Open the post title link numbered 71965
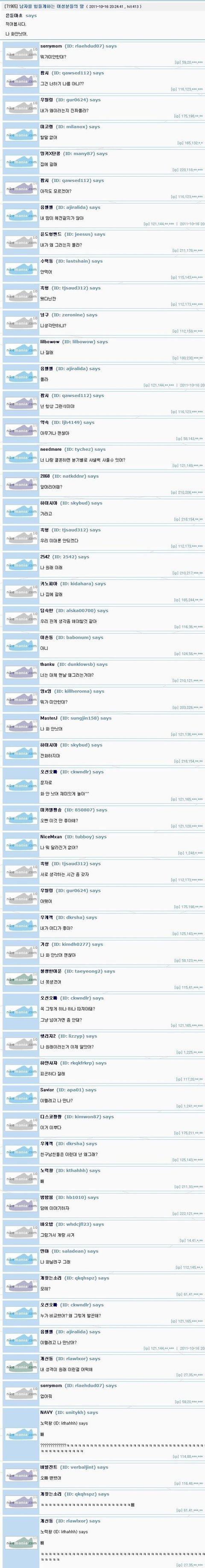 pos(52,6)
